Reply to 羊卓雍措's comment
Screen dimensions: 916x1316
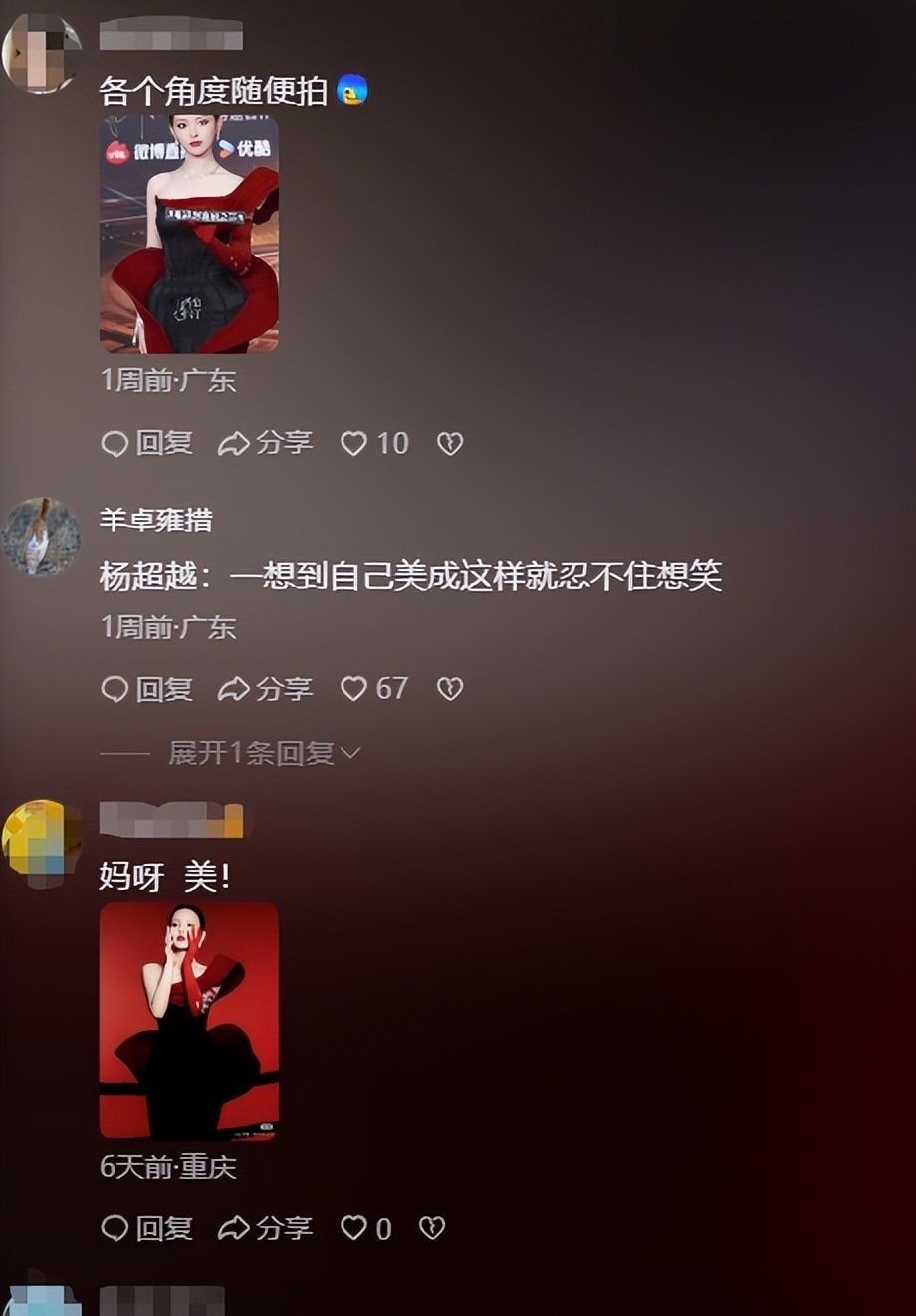pyautogui.click(x=146, y=688)
